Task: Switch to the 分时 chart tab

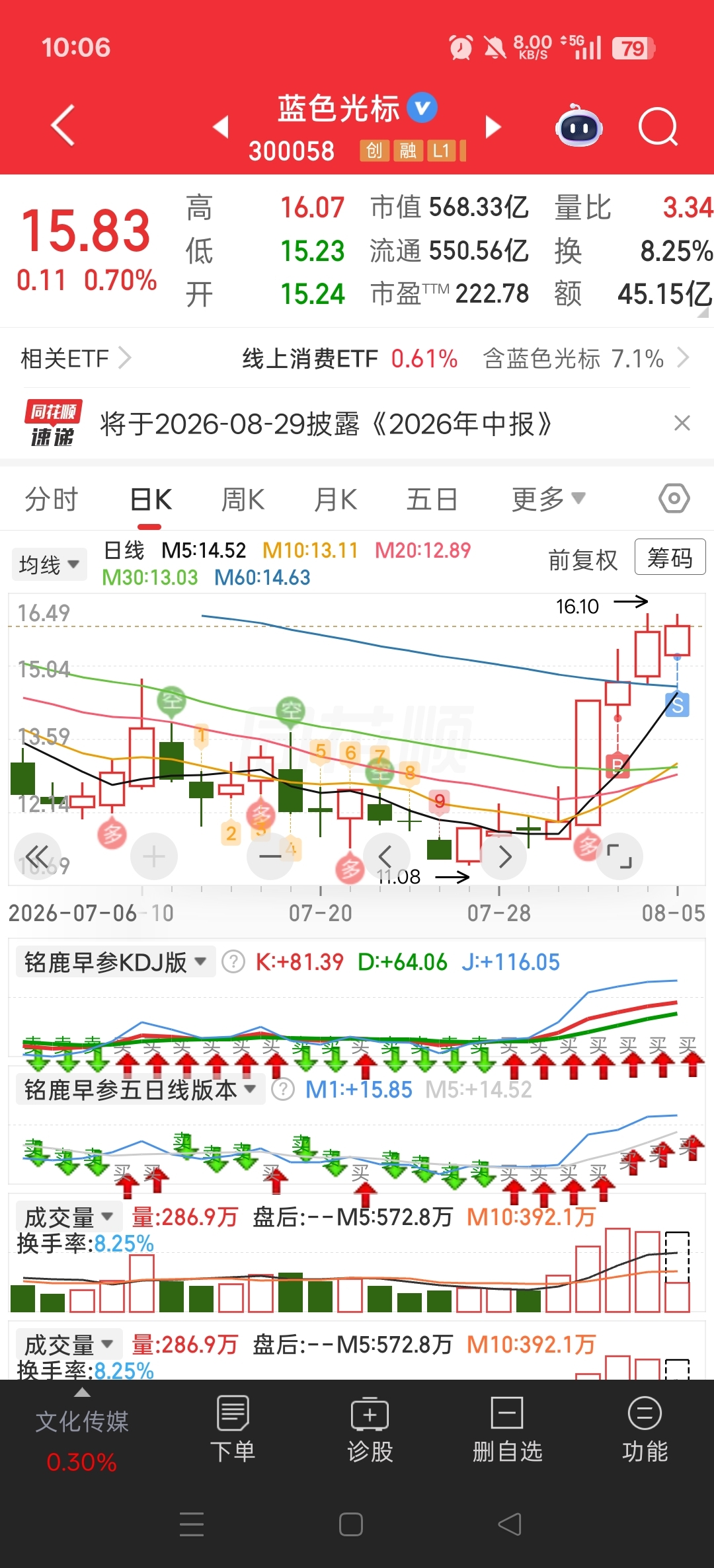Action: pyautogui.click(x=52, y=499)
